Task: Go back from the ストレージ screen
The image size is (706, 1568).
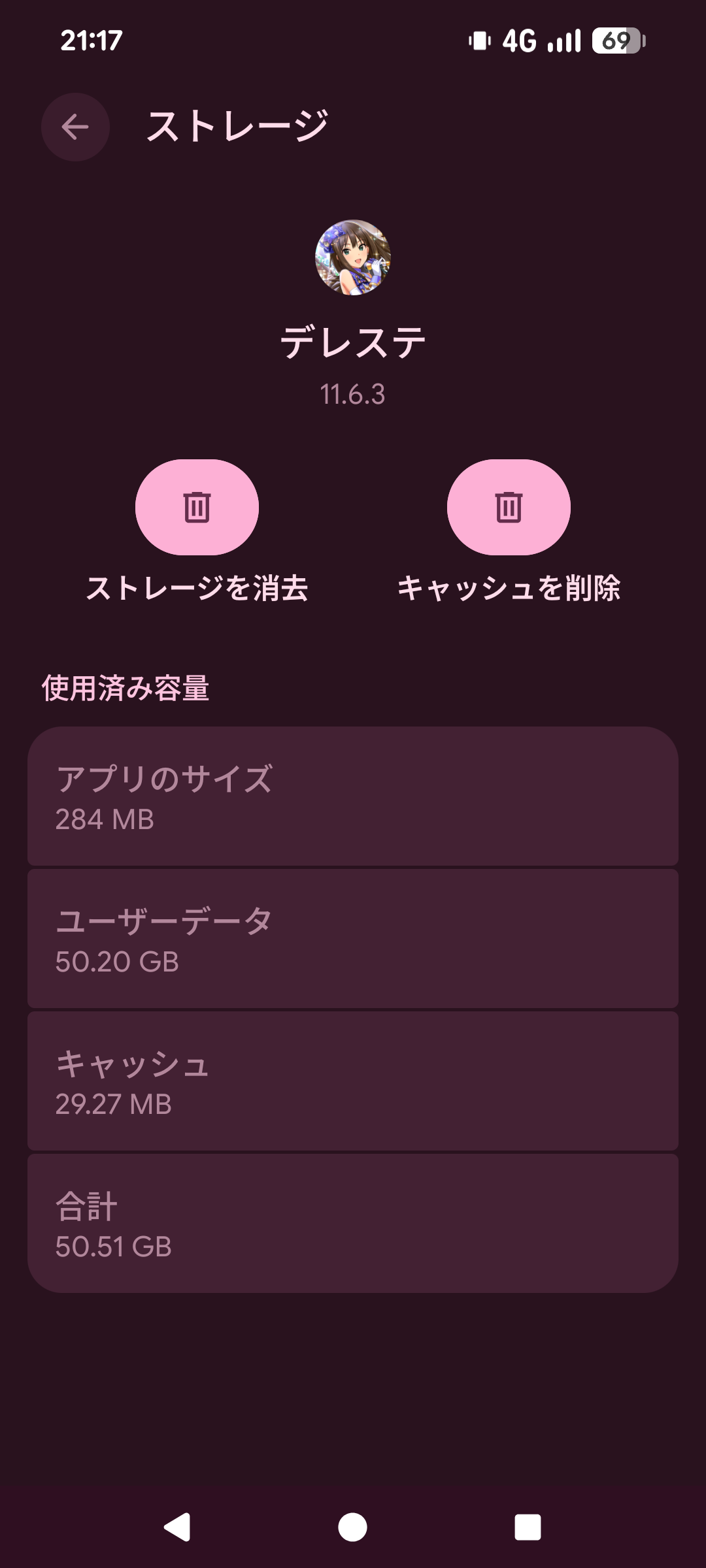Action: pos(75,127)
